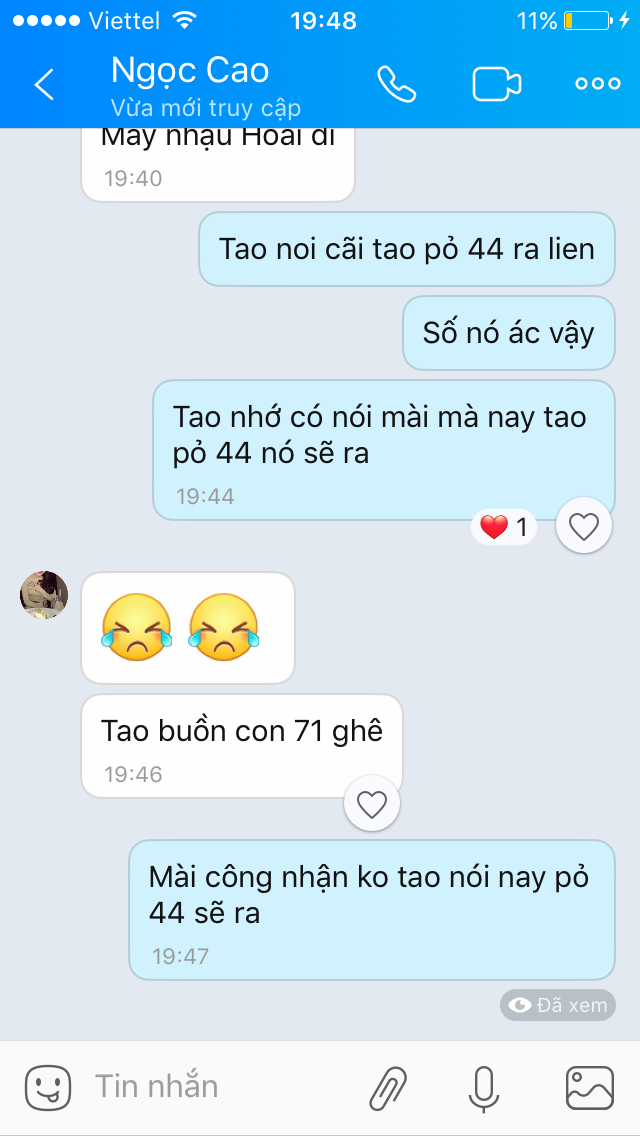Go back from Ngọc Cao chat
Viewport: 640px width, 1136px height.
click(44, 85)
